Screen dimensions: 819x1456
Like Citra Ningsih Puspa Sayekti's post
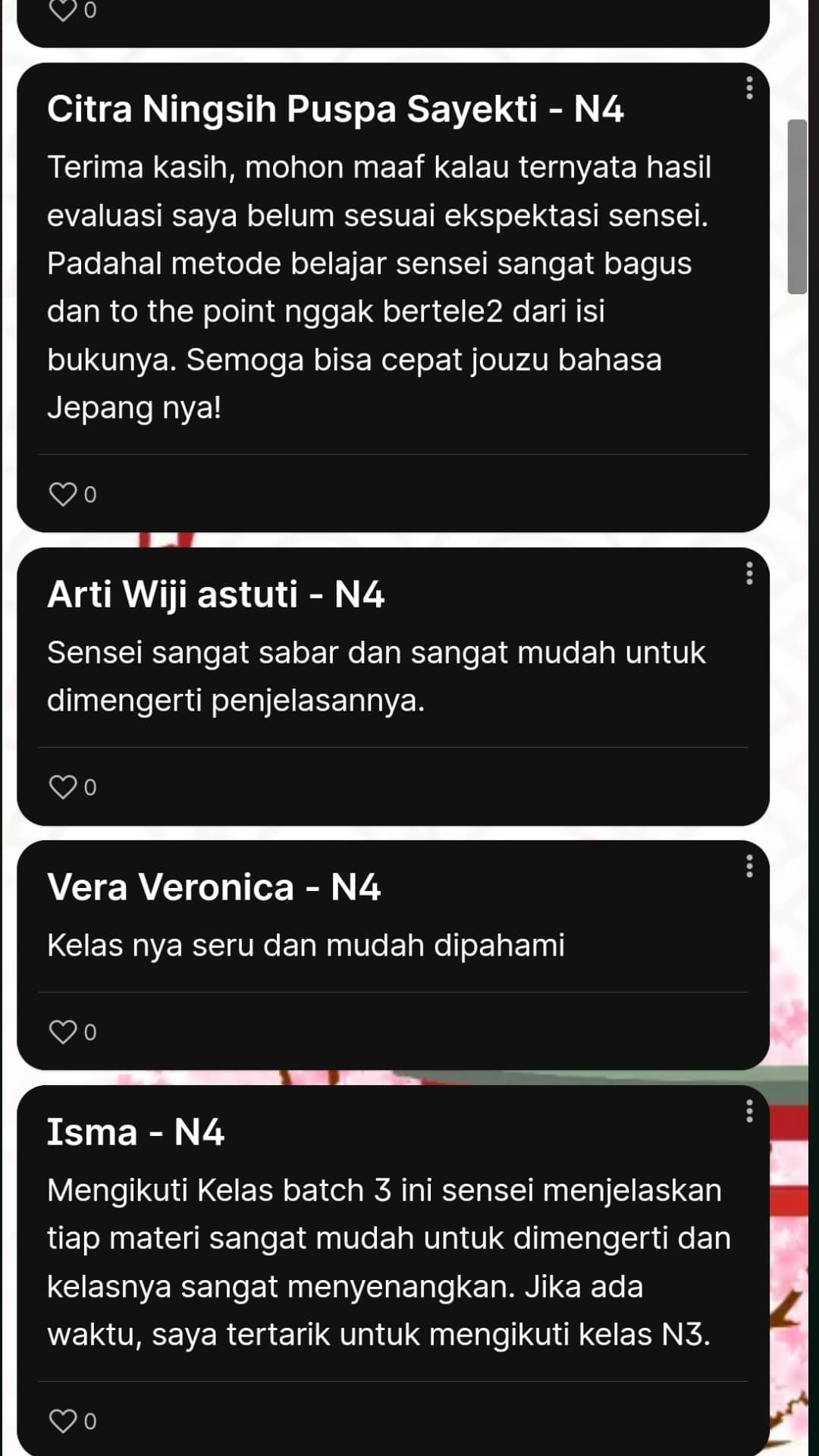[x=63, y=494]
